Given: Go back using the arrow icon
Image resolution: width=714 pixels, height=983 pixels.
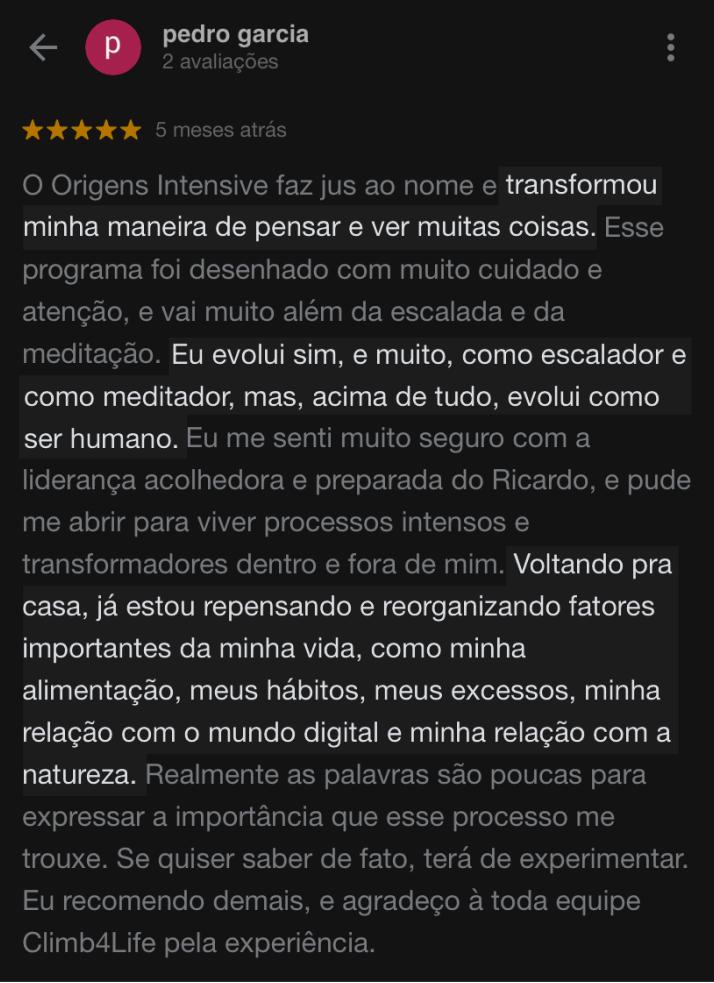Looking at the screenshot, I should (43, 47).
